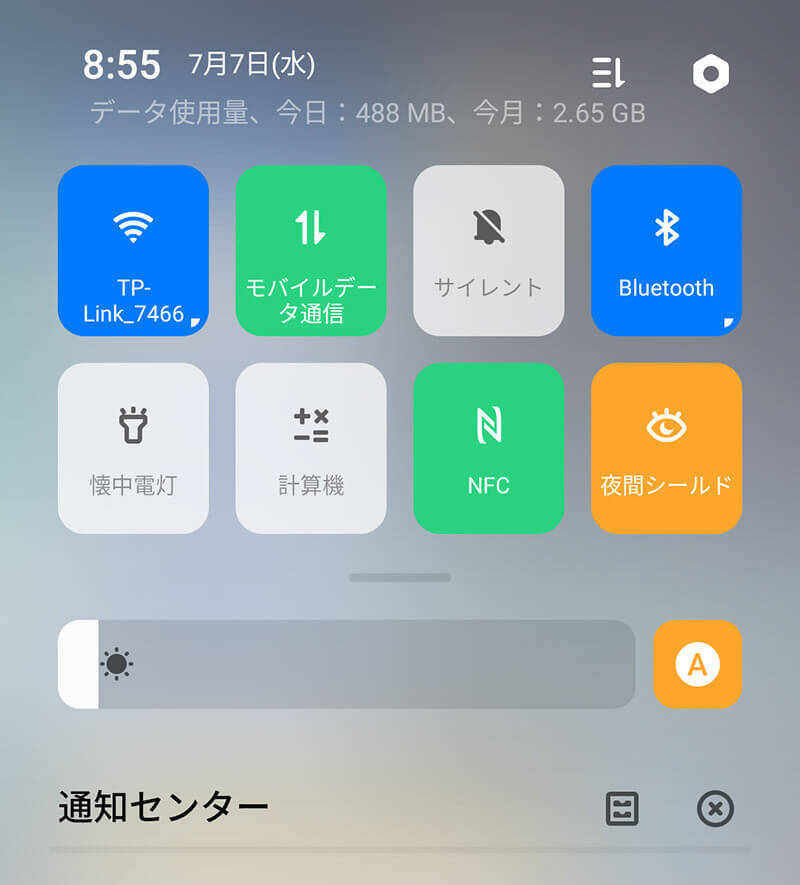
Task: Toggle the Bluetooth tile
Action: tap(666, 250)
